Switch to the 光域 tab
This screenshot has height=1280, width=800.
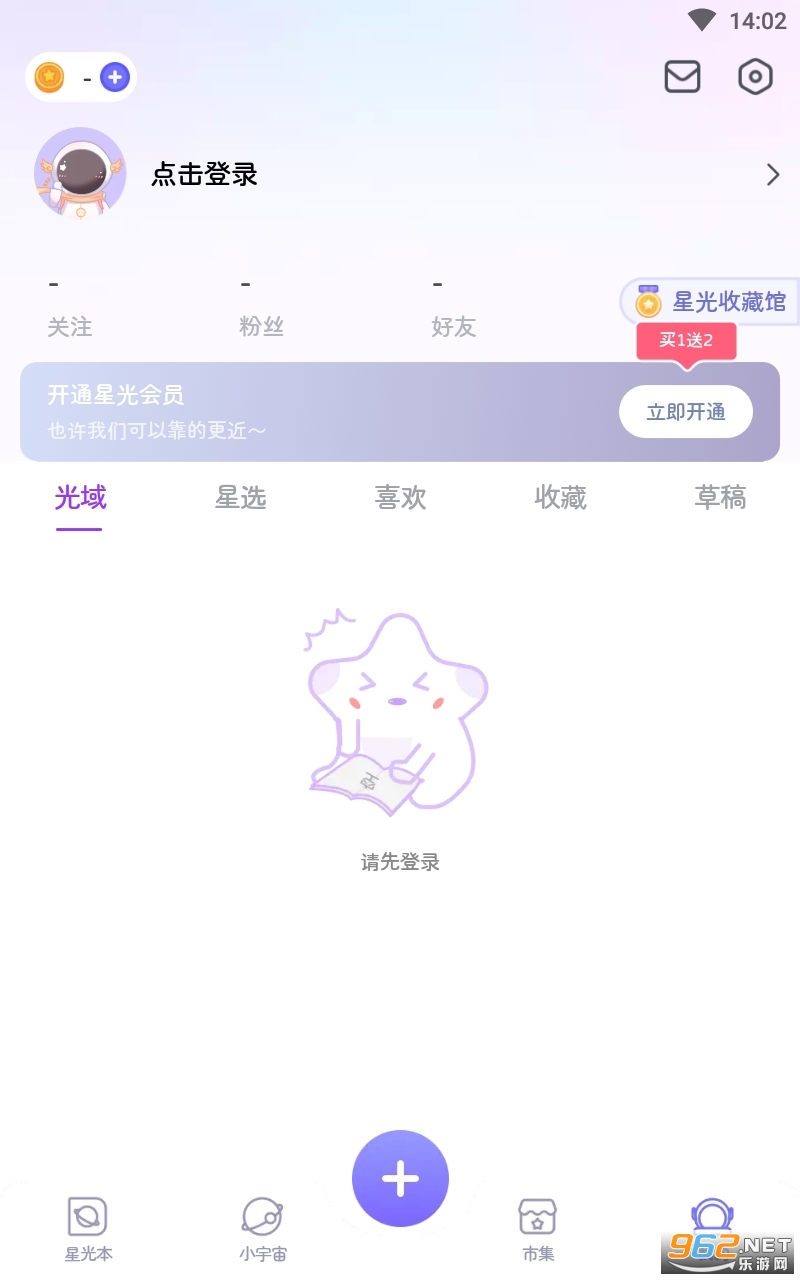[80, 498]
